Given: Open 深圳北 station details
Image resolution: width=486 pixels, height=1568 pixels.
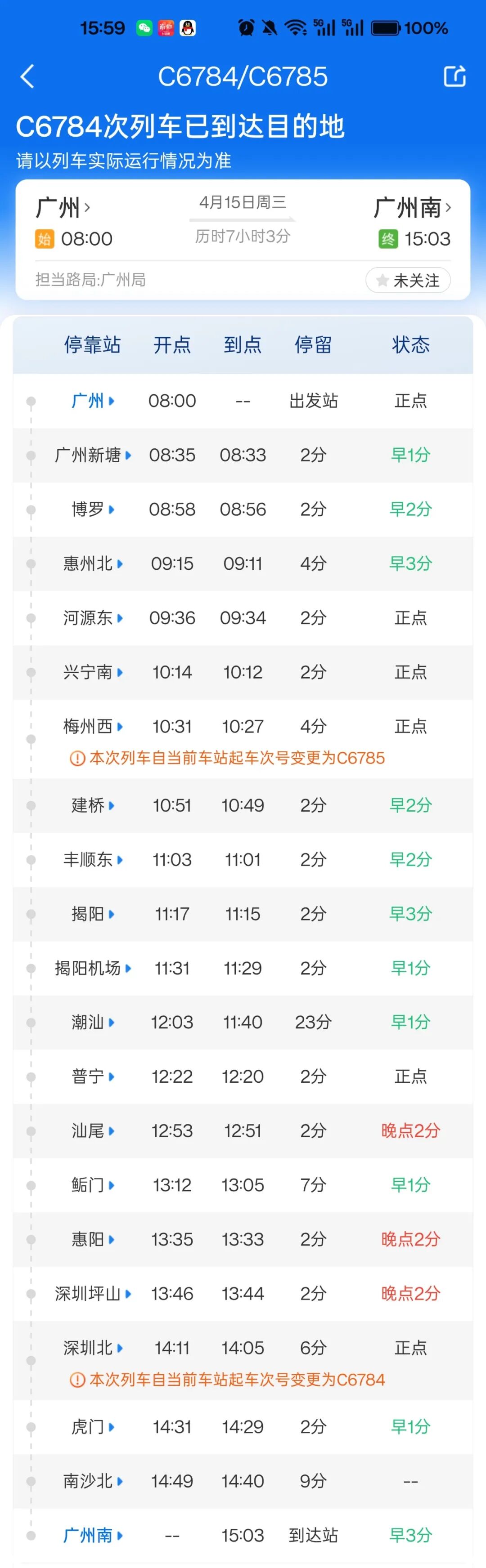Looking at the screenshot, I should [93, 1348].
